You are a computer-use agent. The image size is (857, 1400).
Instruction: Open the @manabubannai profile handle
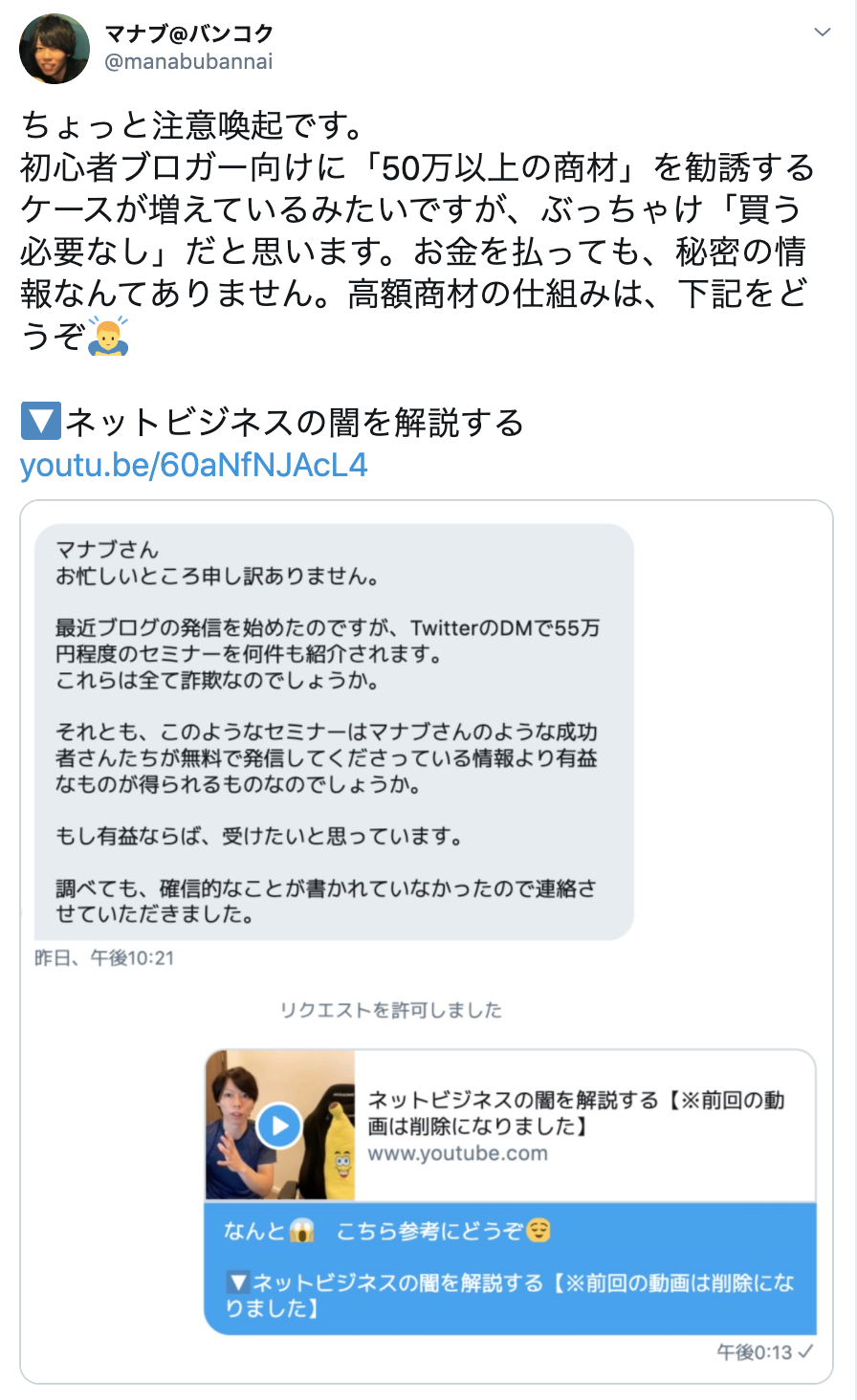(x=188, y=61)
